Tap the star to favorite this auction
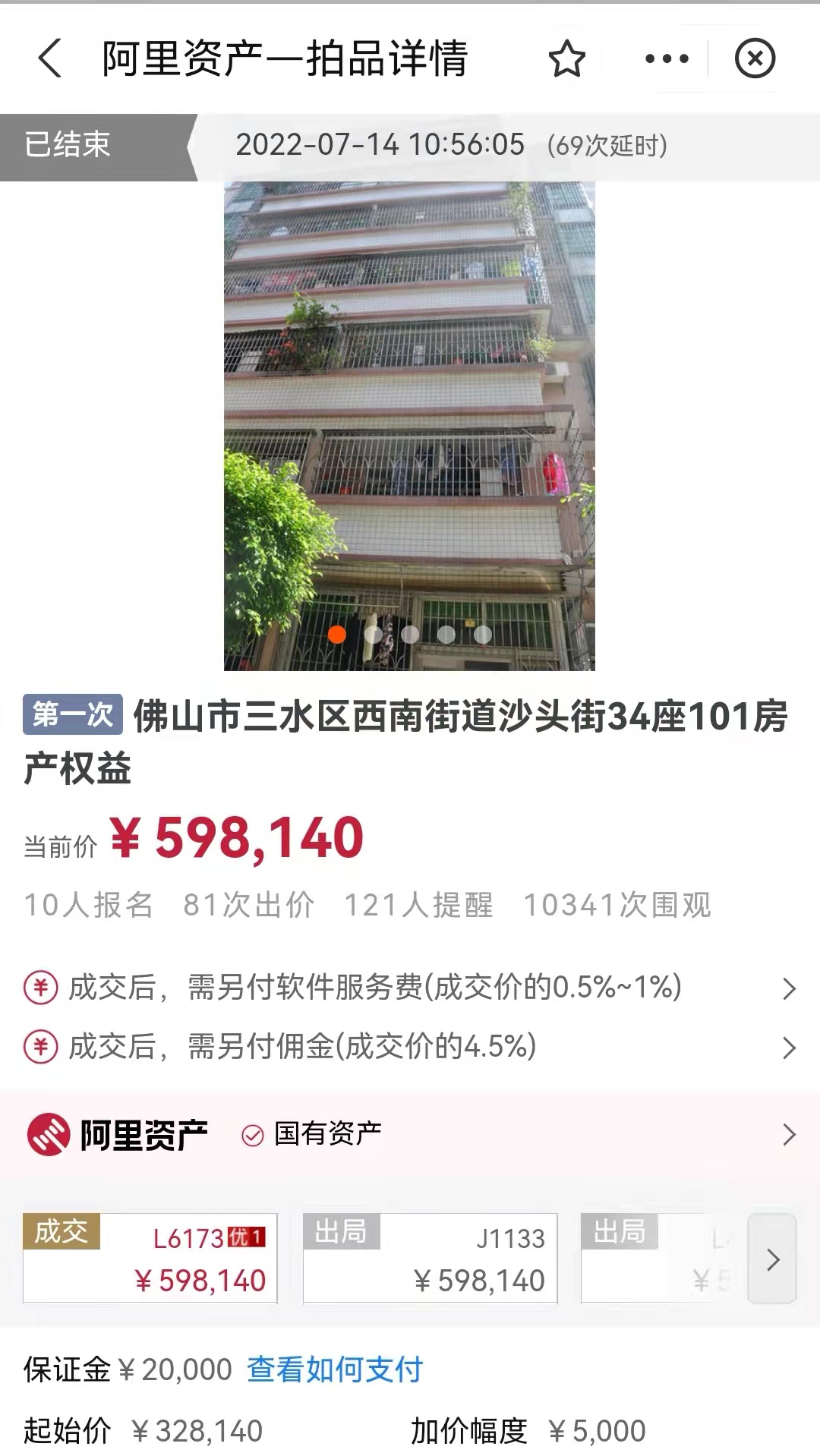 566,59
